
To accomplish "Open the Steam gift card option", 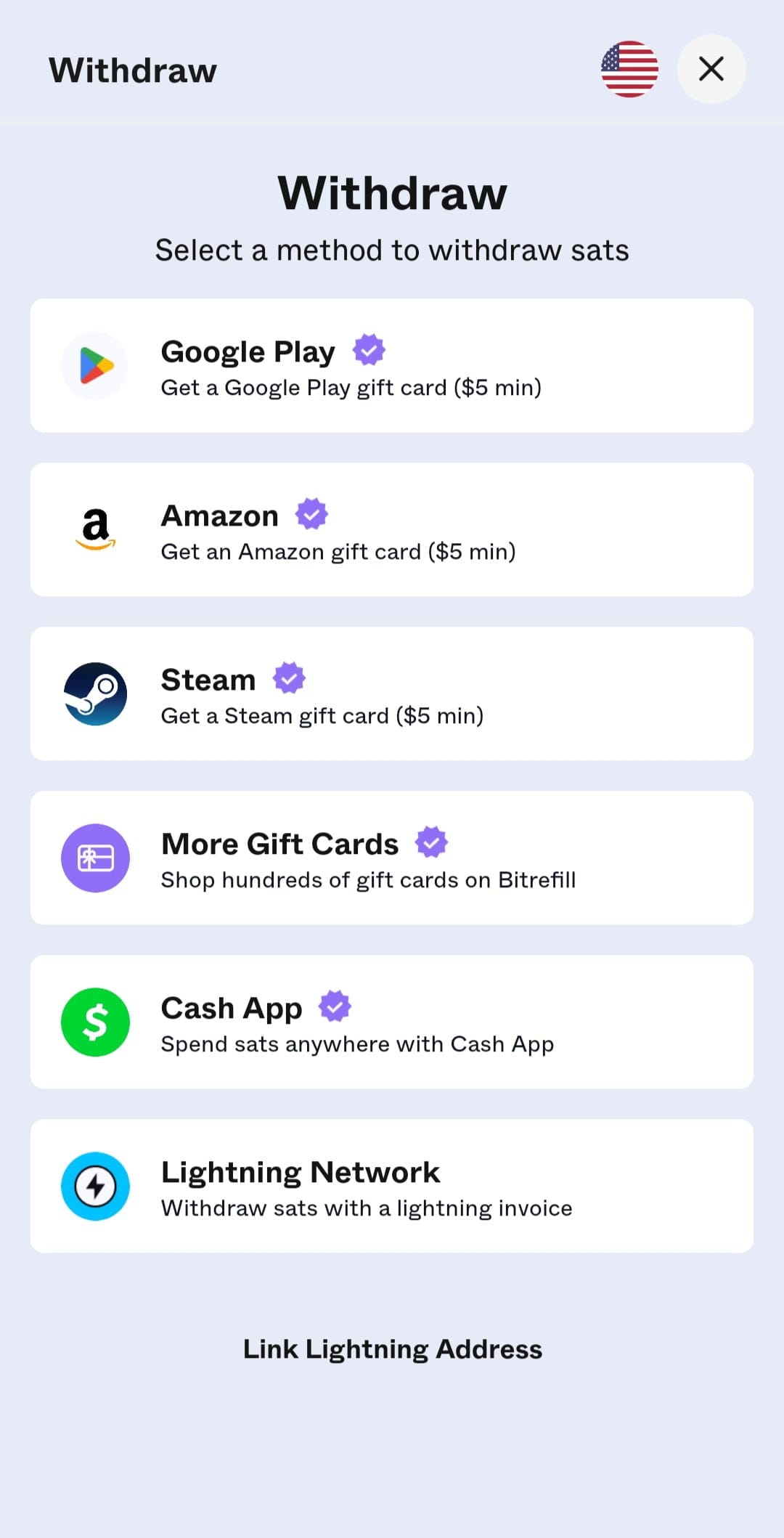I will click(x=392, y=693).
